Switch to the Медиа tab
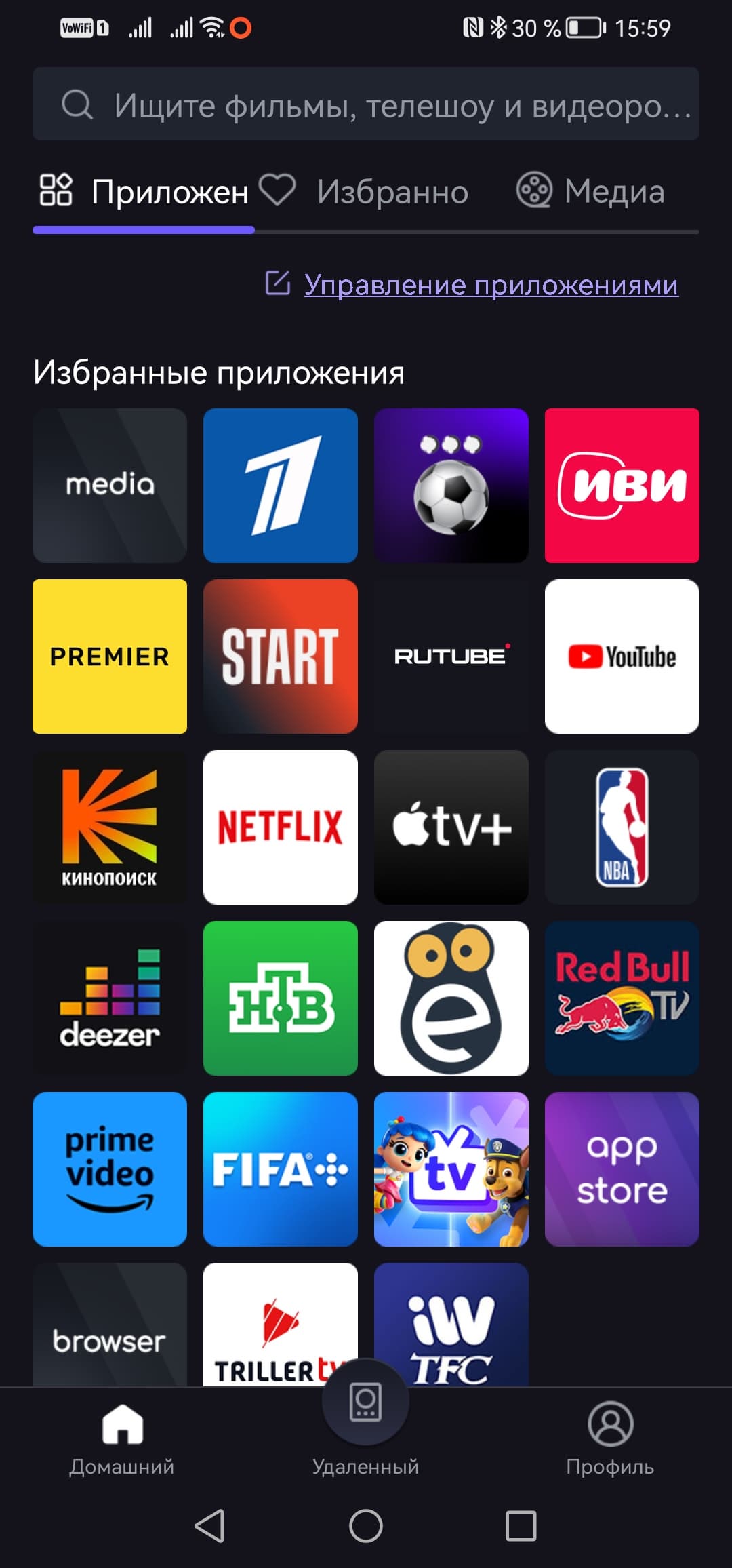The image size is (732, 1568). click(x=591, y=192)
